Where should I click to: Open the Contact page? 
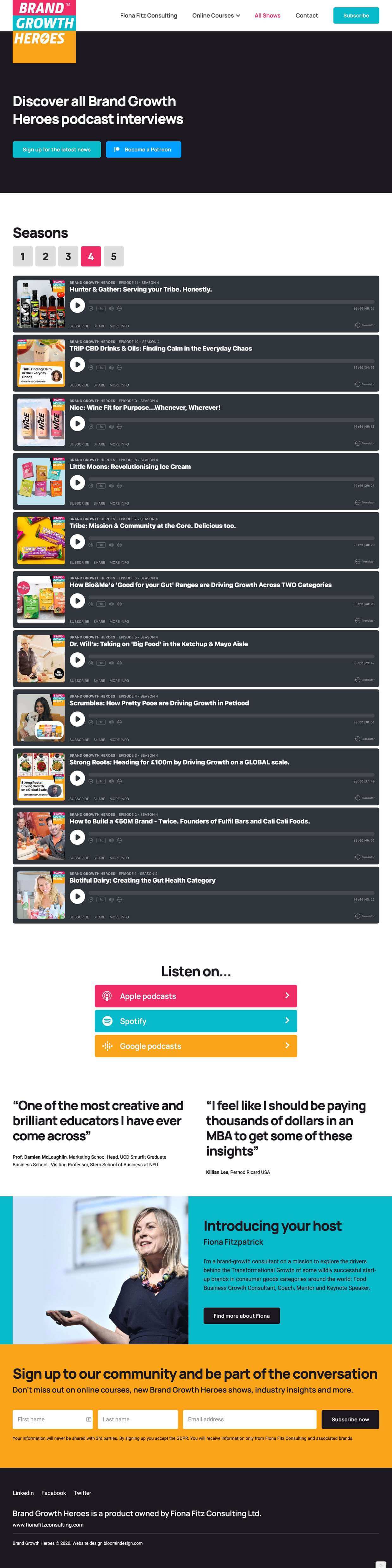(306, 15)
